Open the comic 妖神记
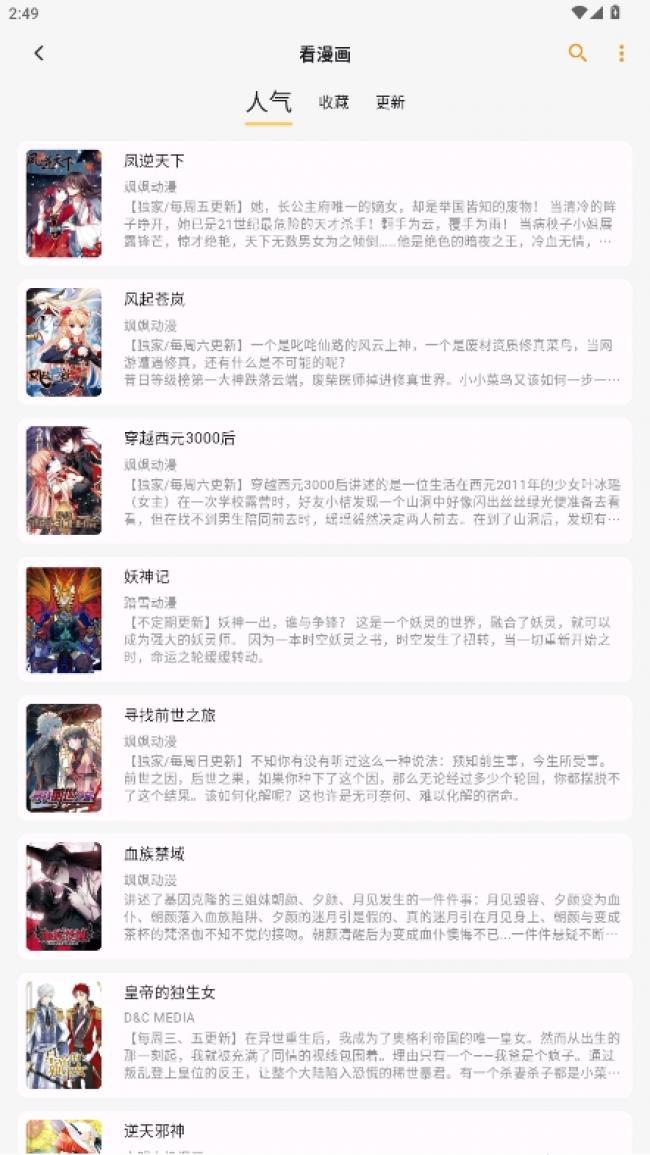 324,620
